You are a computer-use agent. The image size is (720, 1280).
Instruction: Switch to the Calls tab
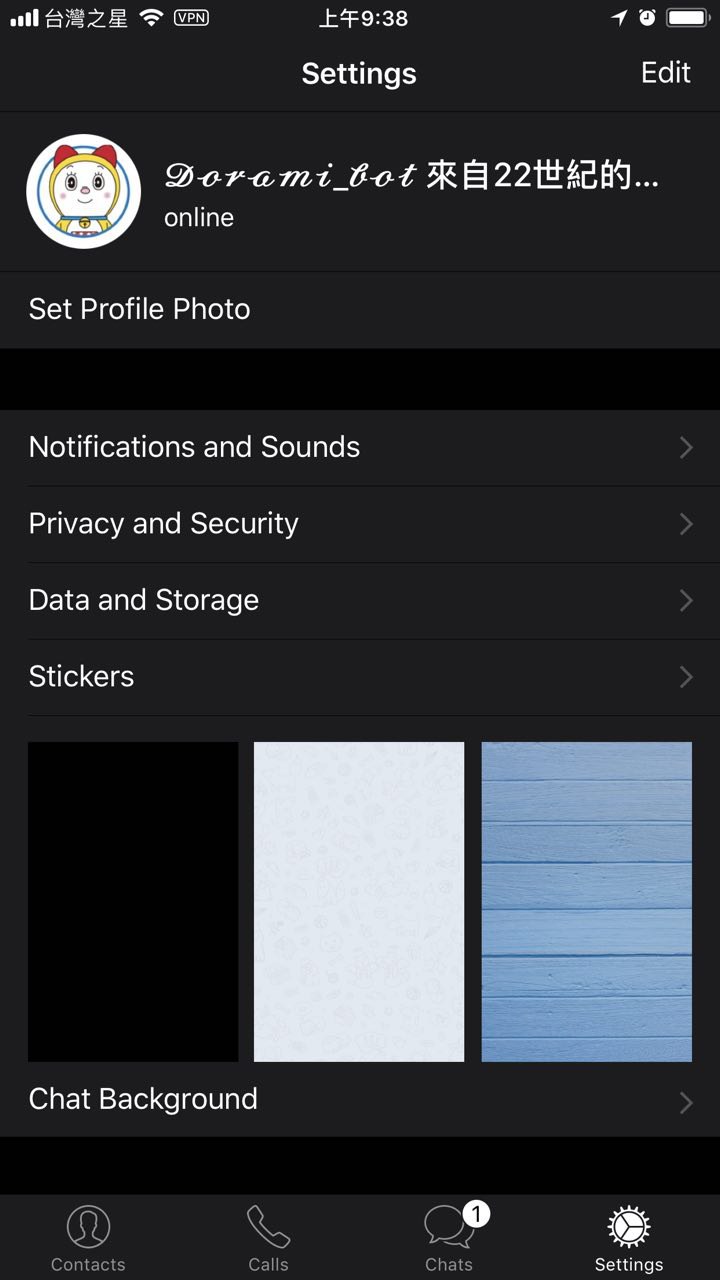(x=268, y=1238)
